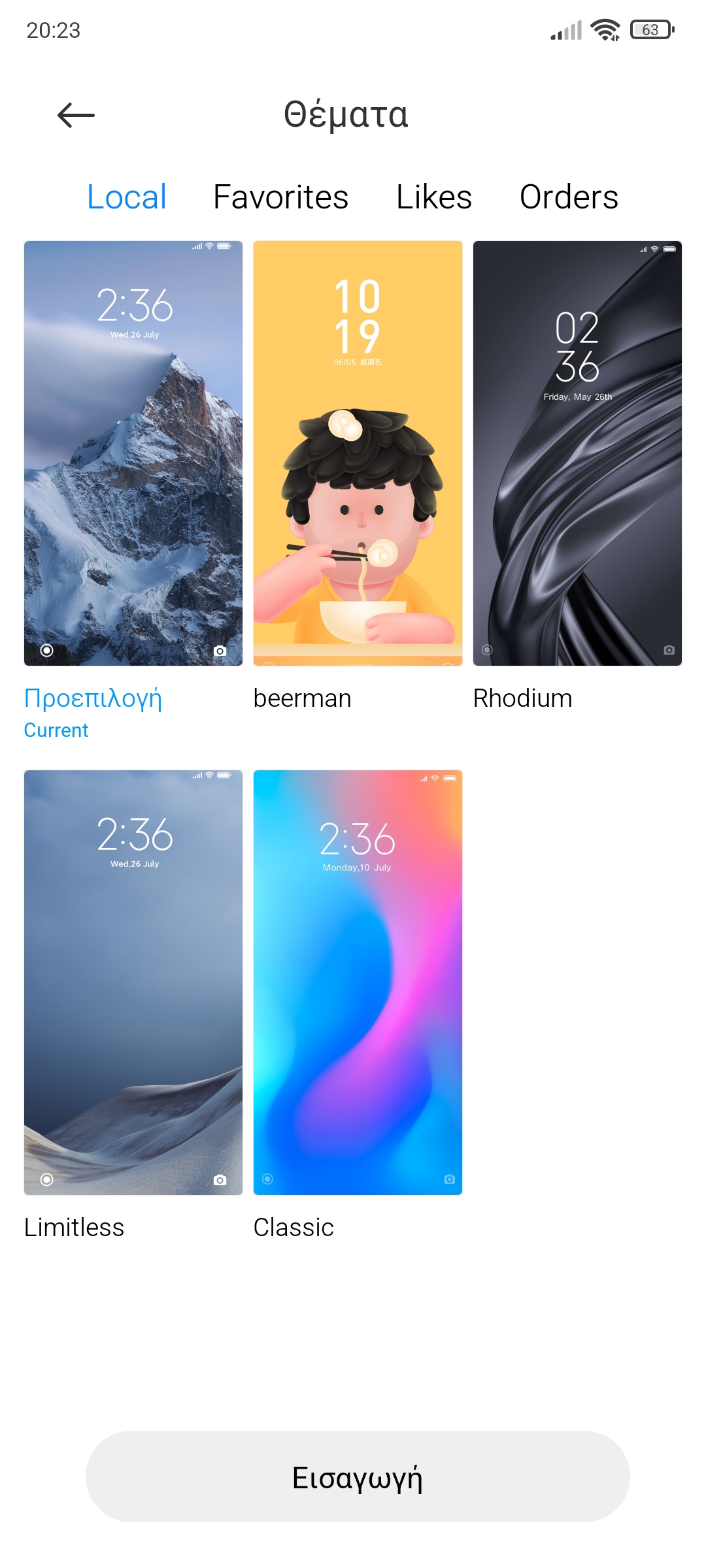Image resolution: width=706 pixels, height=1568 pixels.
Task: Tap the Εισαγωγή import button
Action: [x=358, y=1477]
